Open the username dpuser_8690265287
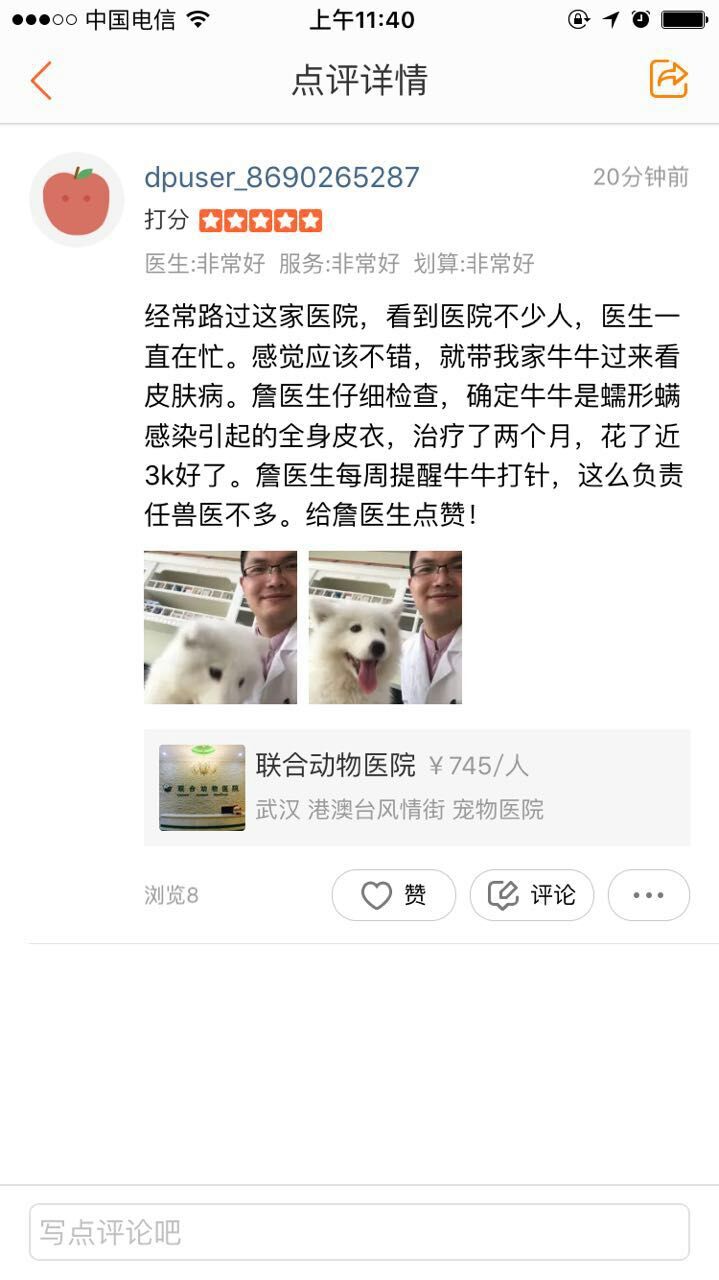 click(282, 177)
